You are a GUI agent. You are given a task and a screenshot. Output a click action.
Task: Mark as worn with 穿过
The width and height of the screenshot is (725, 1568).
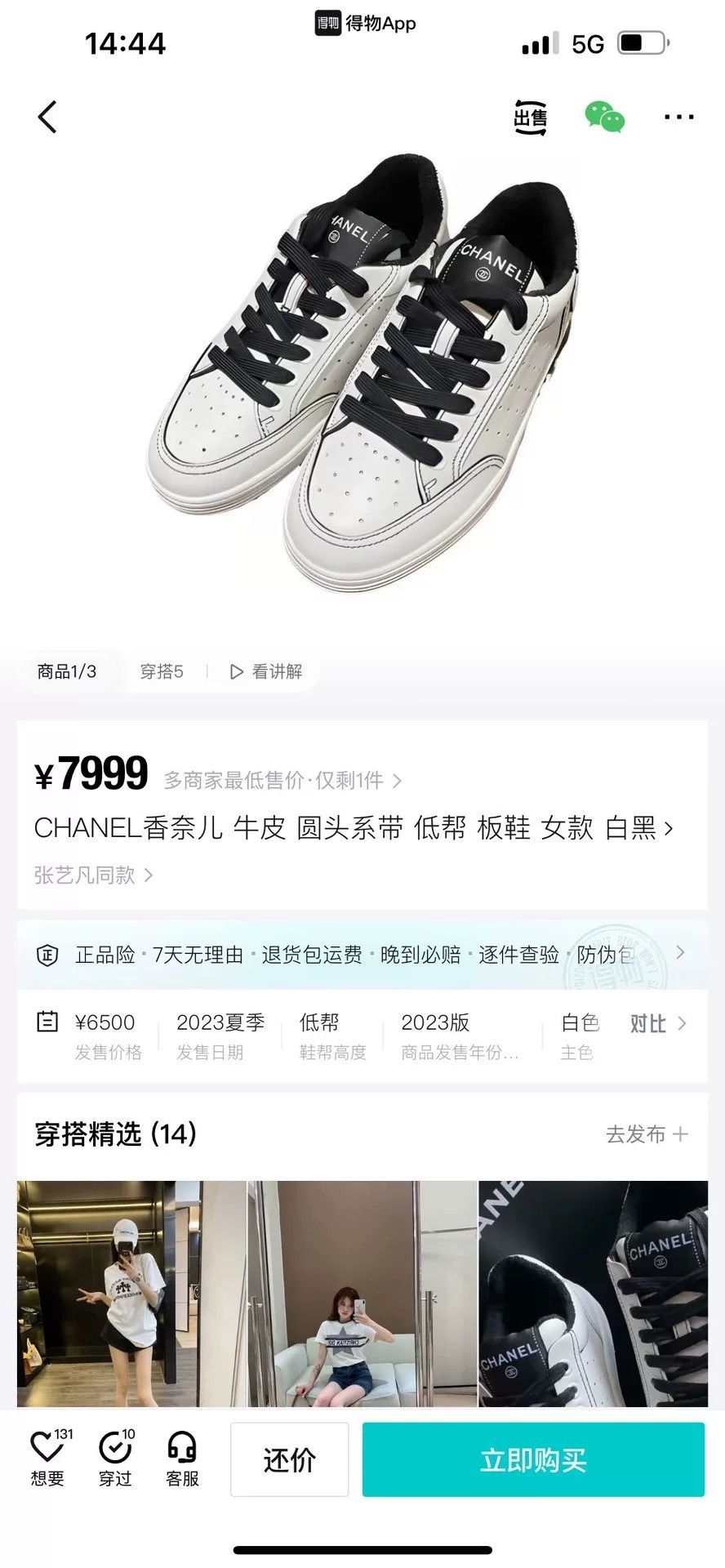(116, 1458)
